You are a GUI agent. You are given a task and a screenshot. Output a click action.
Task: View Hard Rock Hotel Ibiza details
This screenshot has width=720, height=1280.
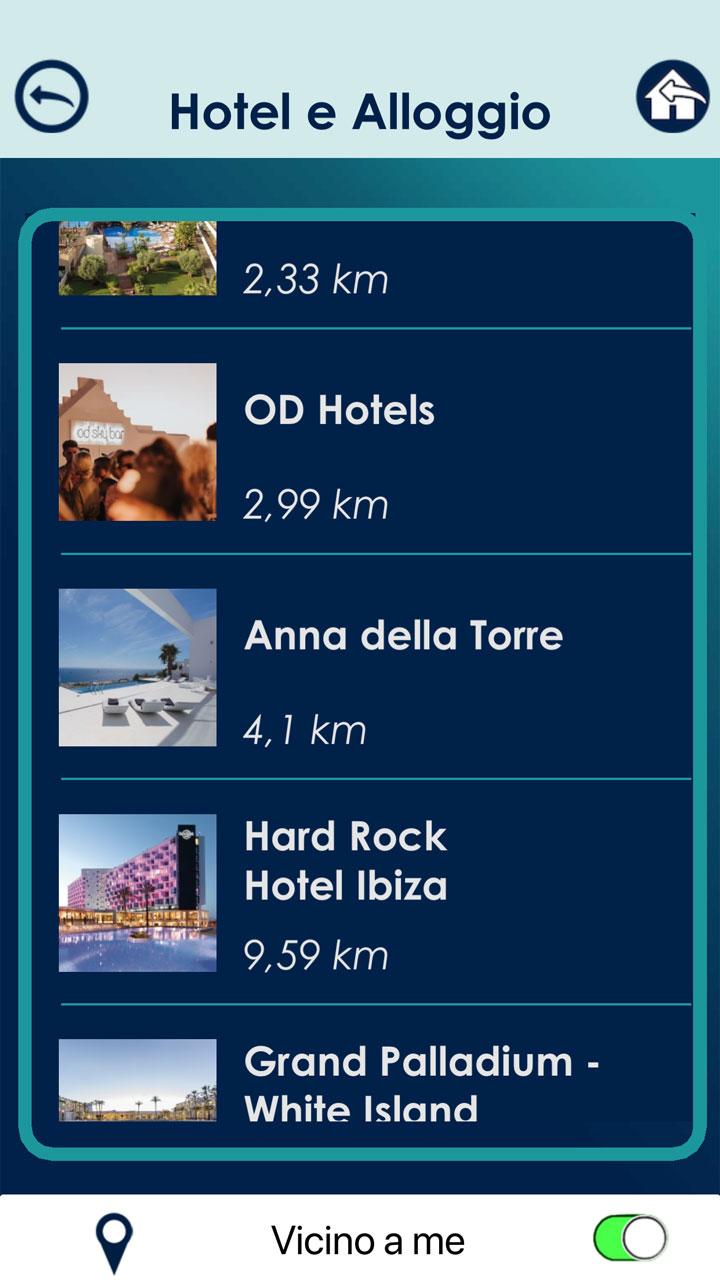click(x=375, y=892)
